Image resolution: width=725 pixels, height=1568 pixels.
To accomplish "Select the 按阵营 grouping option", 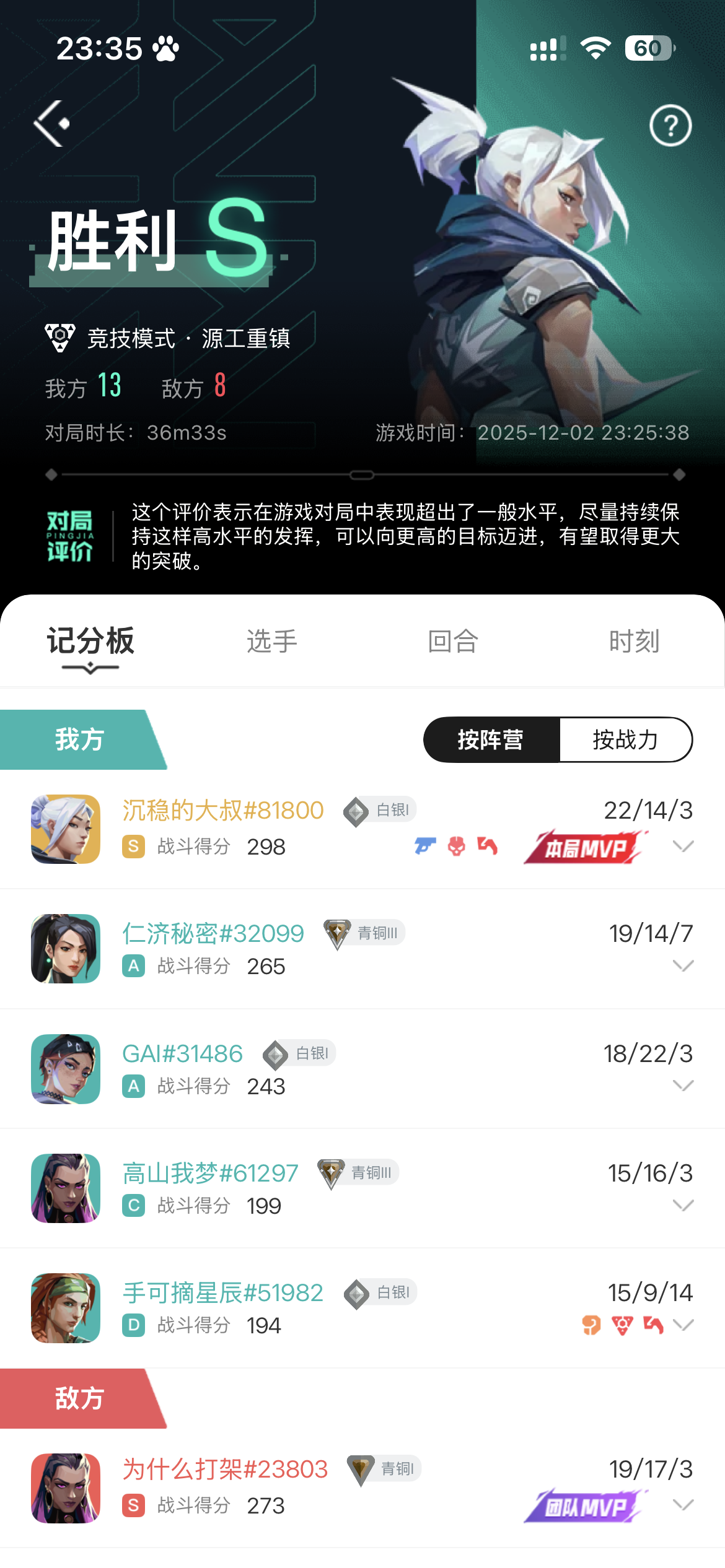I will [491, 739].
